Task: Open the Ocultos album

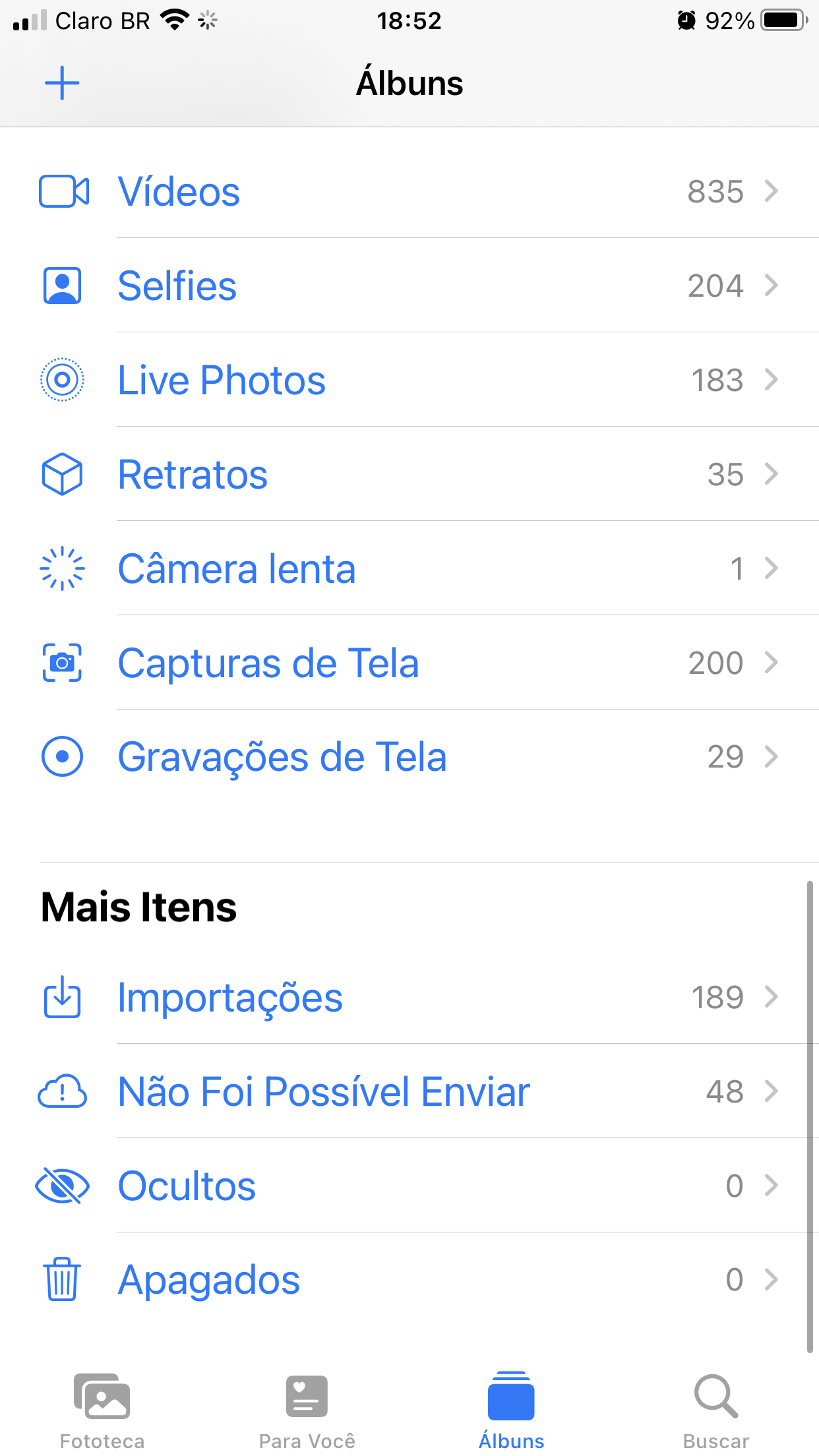Action: coord(187,1186)
